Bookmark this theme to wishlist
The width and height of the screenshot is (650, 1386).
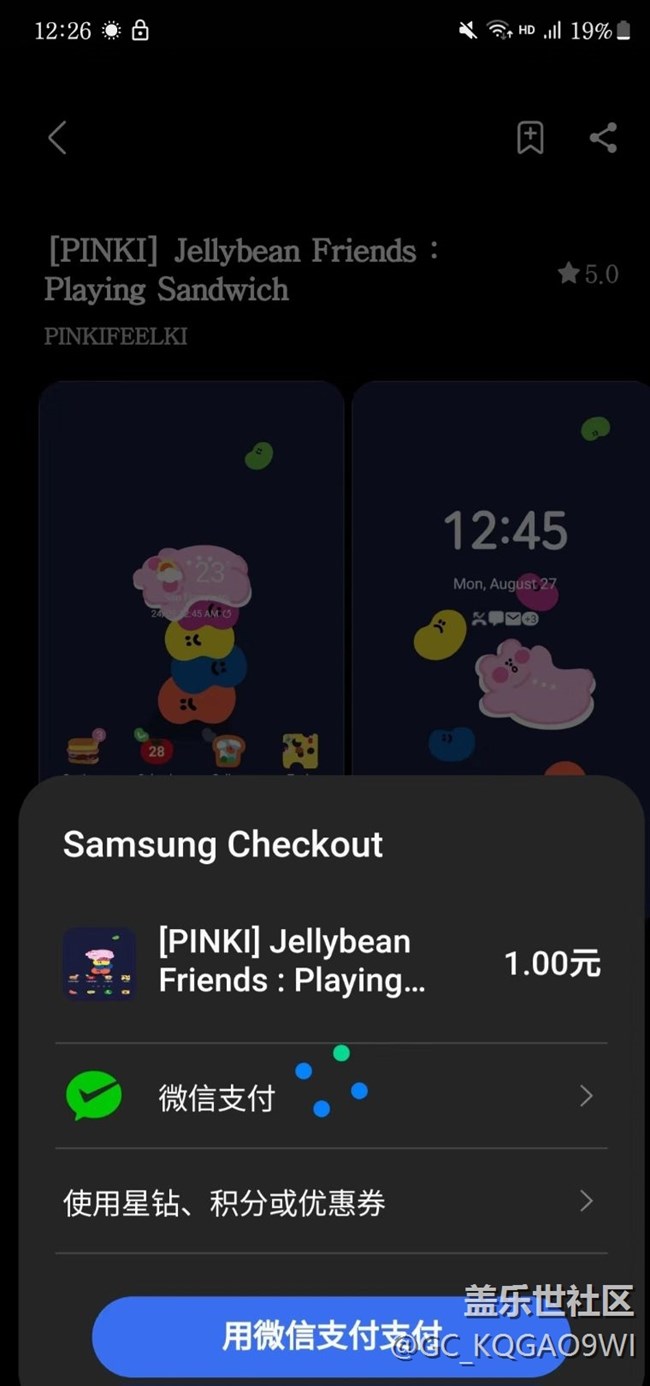tap(530, 138)
